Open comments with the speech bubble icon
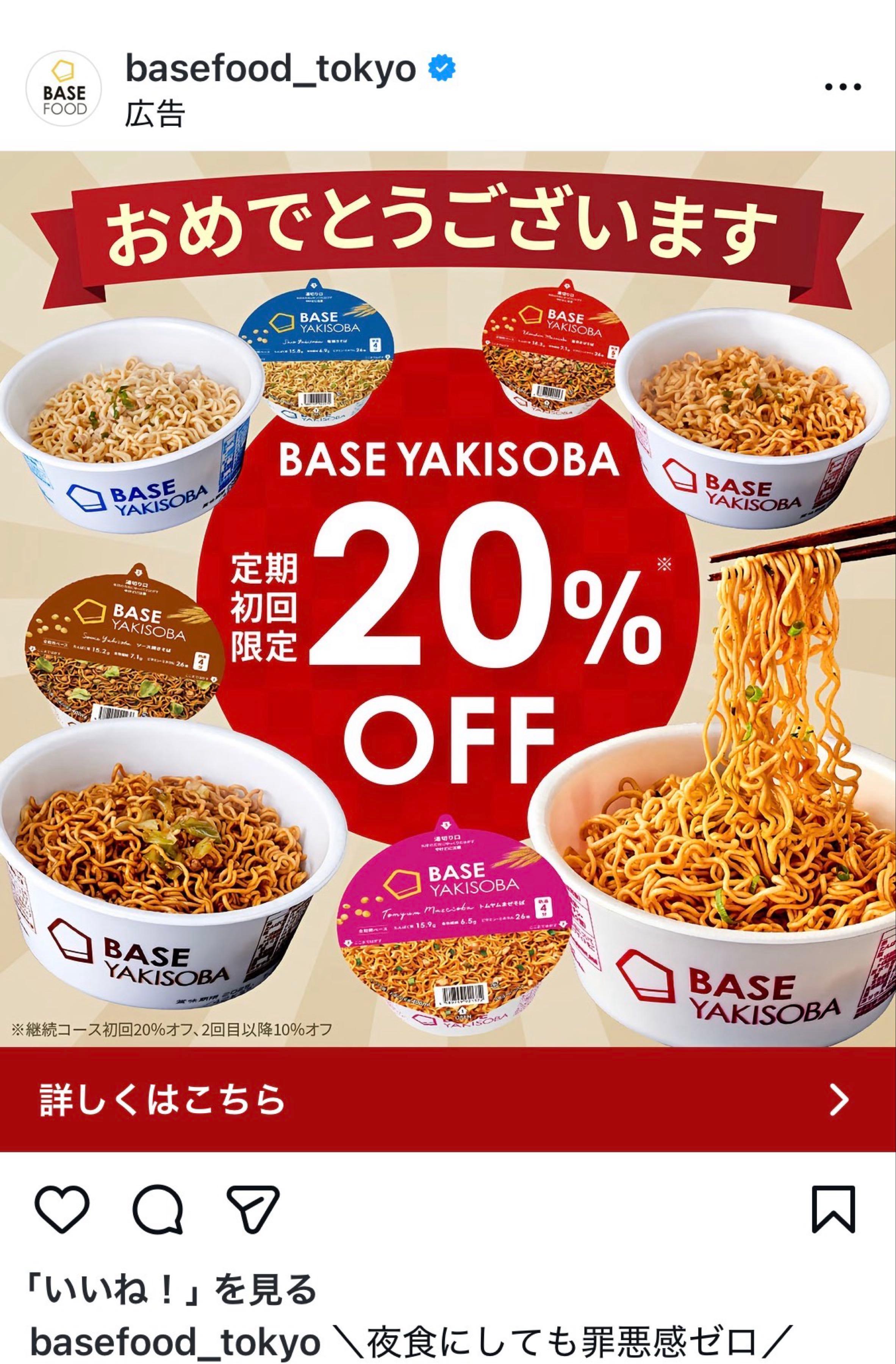This screenshot has width=896, height=1364. pos(157,1209)
